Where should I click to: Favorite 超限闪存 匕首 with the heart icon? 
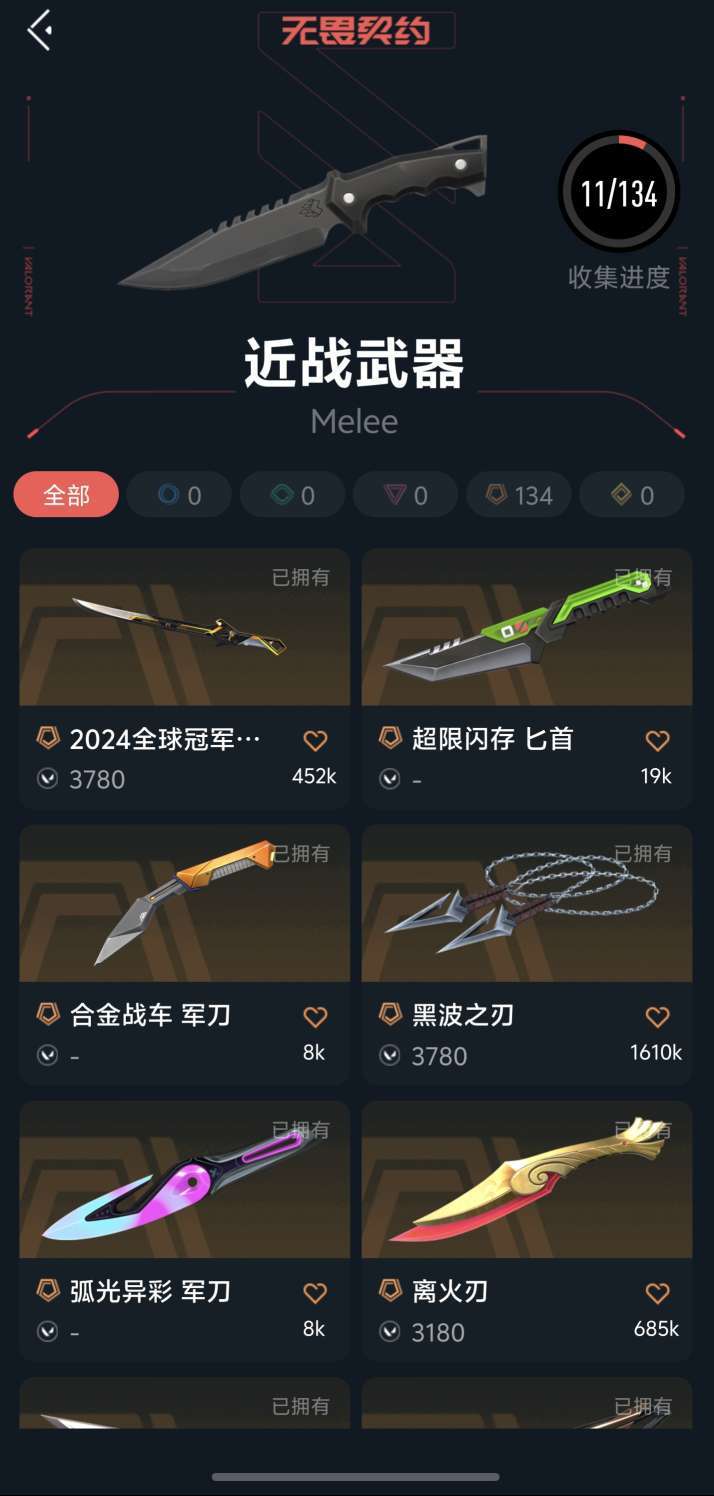coord(657,741)
